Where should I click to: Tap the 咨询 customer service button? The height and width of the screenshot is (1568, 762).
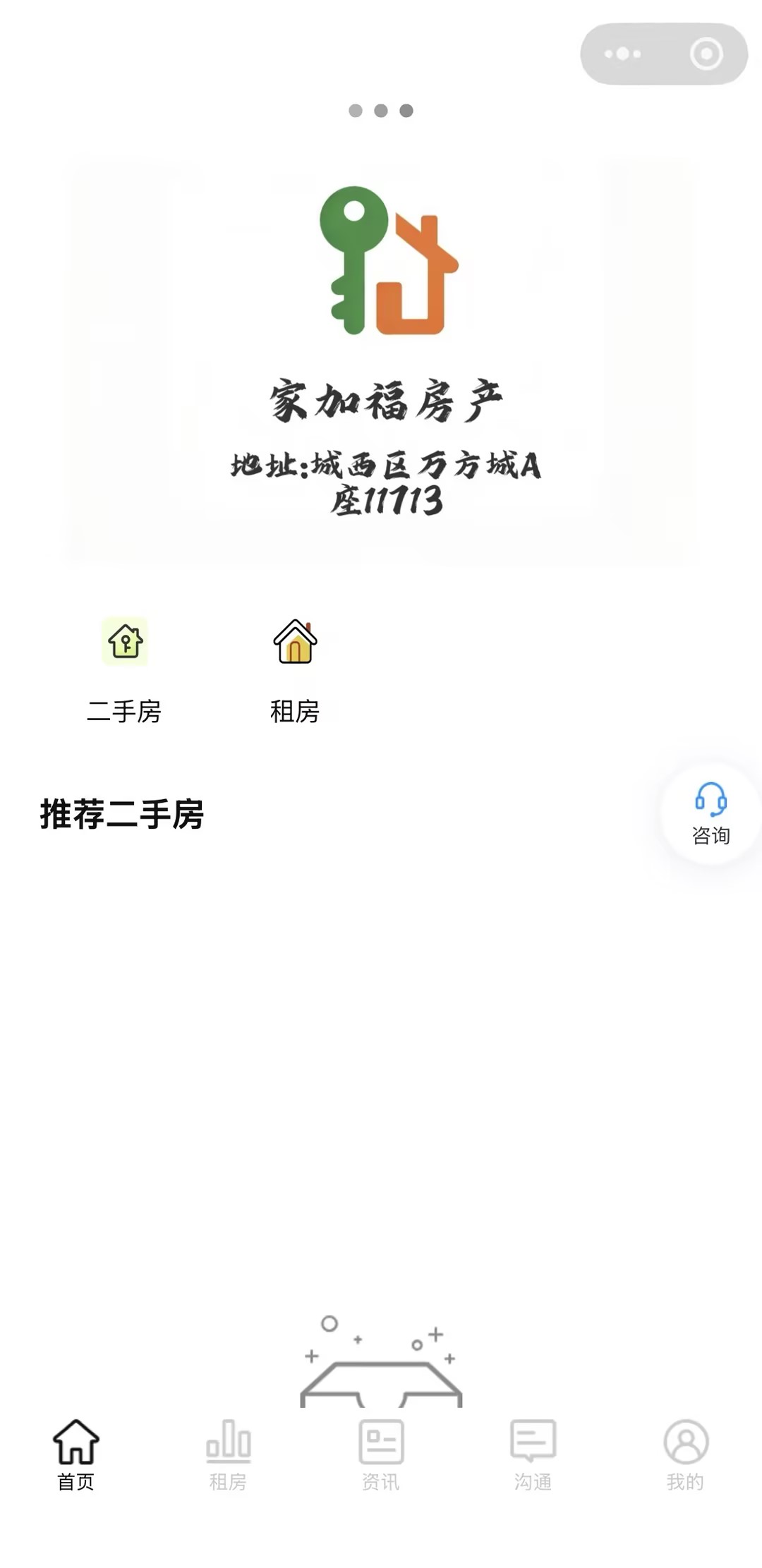pyautogui.click(x=710, y=813)
